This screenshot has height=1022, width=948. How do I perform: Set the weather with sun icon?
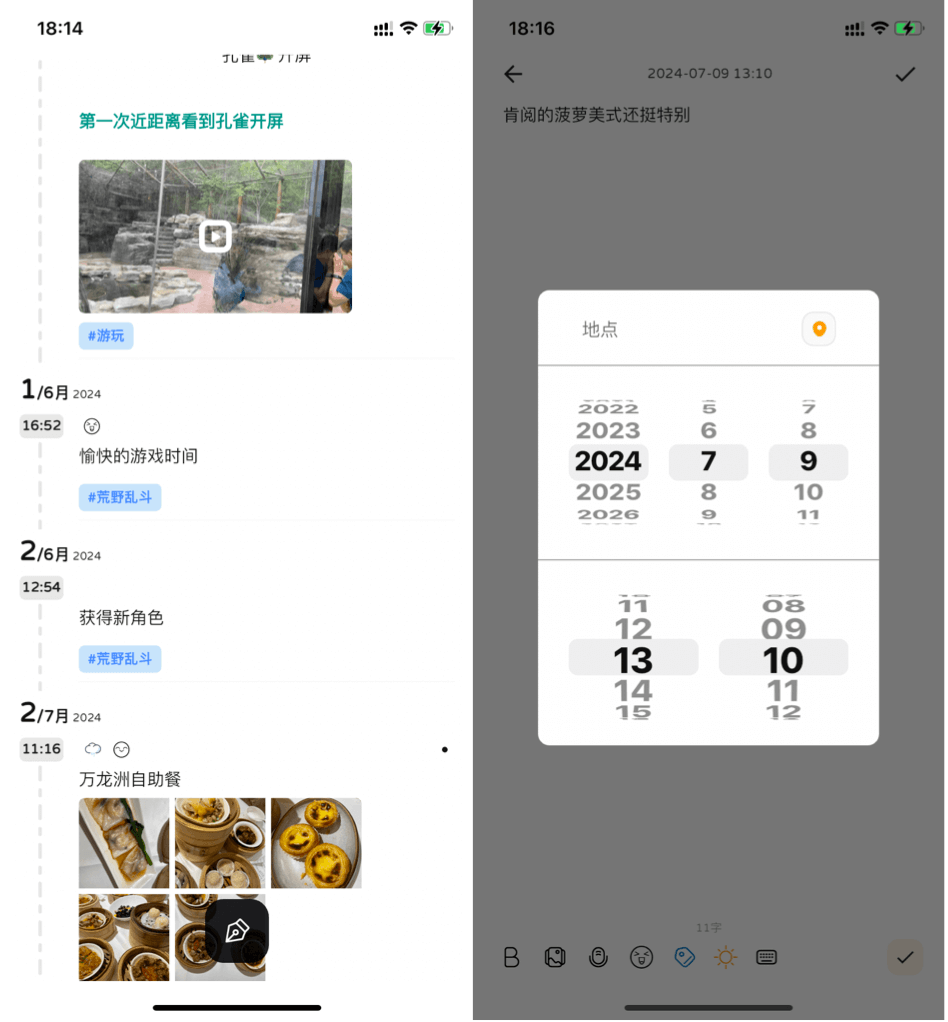tap(726, 958)
